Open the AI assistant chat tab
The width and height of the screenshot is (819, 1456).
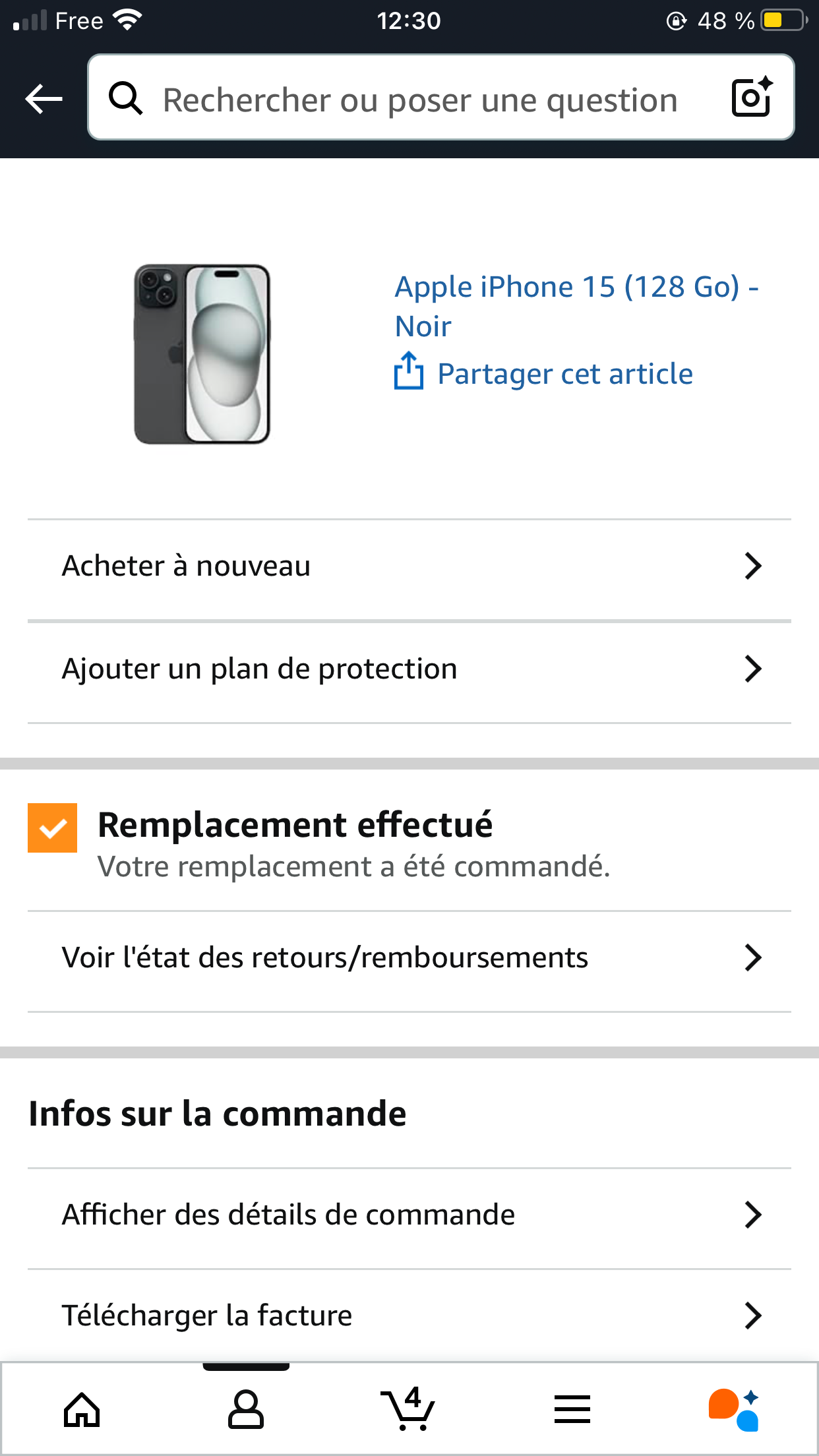(735, 1409)
